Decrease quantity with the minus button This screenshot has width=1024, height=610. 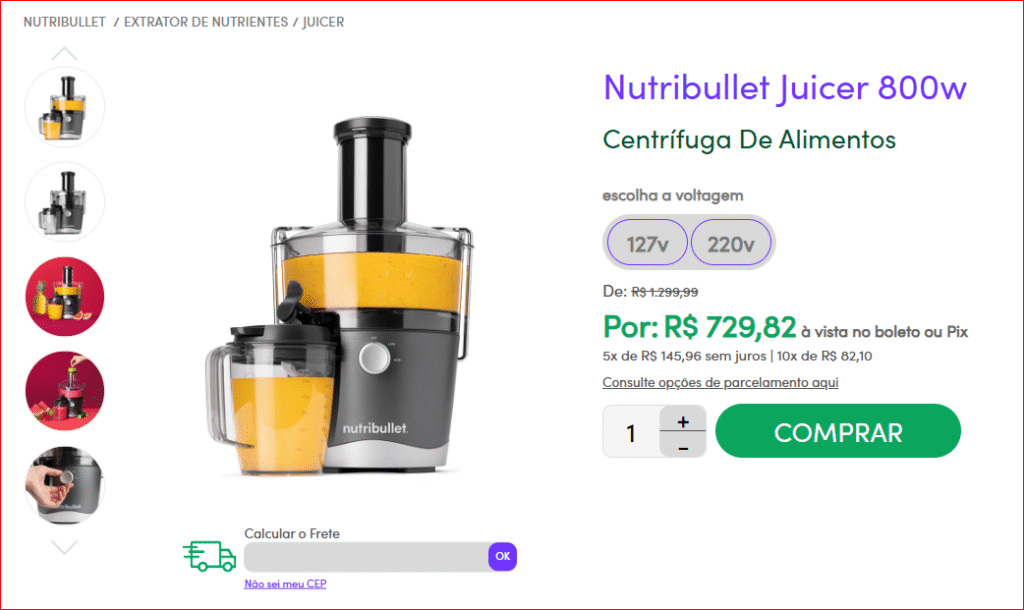(683, 446)
